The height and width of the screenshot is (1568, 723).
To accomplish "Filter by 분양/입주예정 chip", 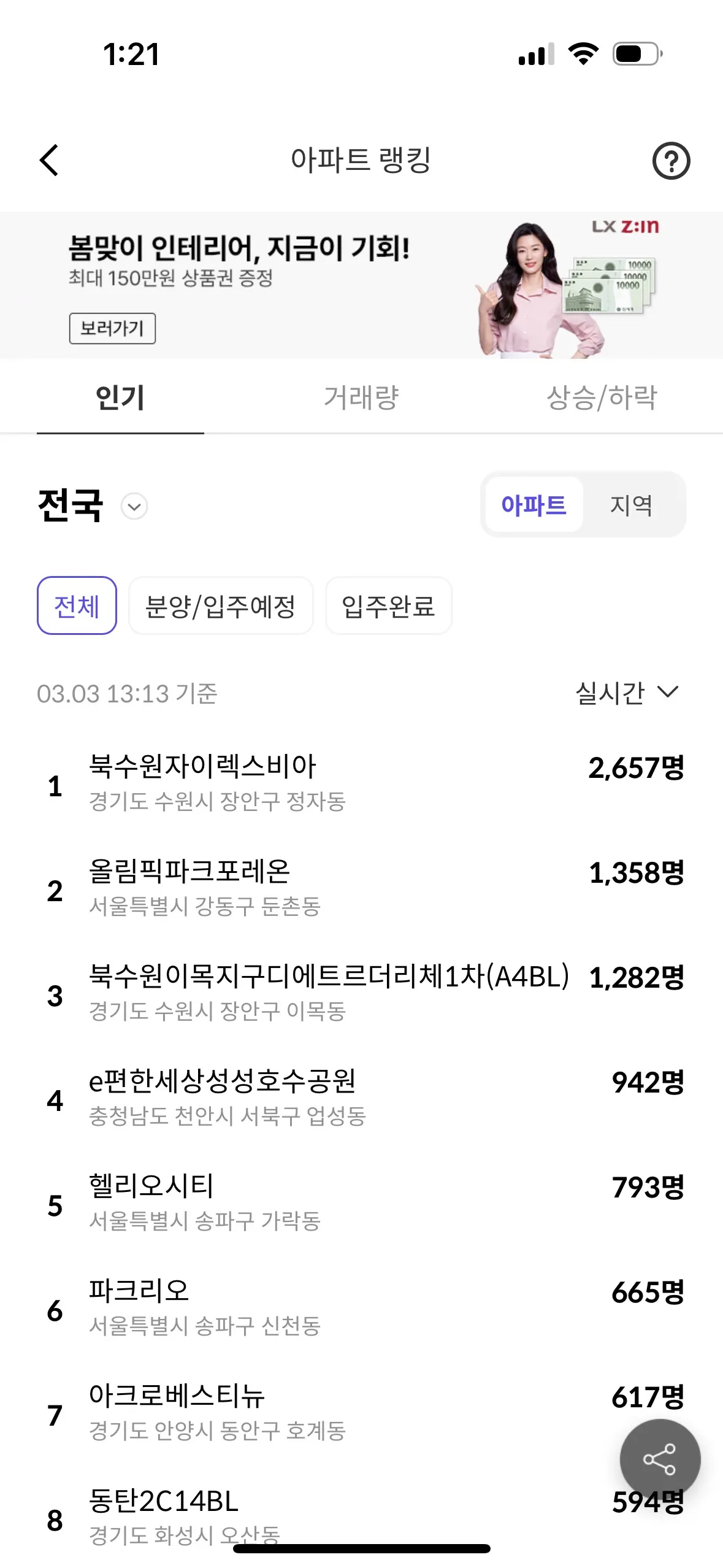I will (221, 606).
